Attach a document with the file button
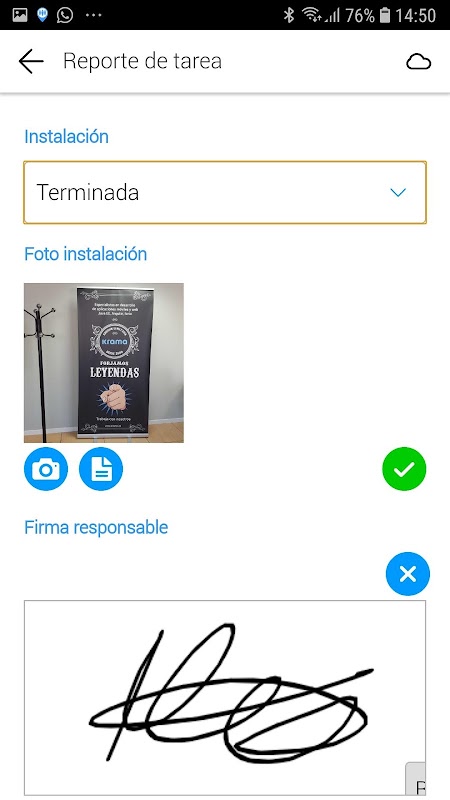Image resolution: width=450 pixels, height=800 pixels. click(101, 469)
